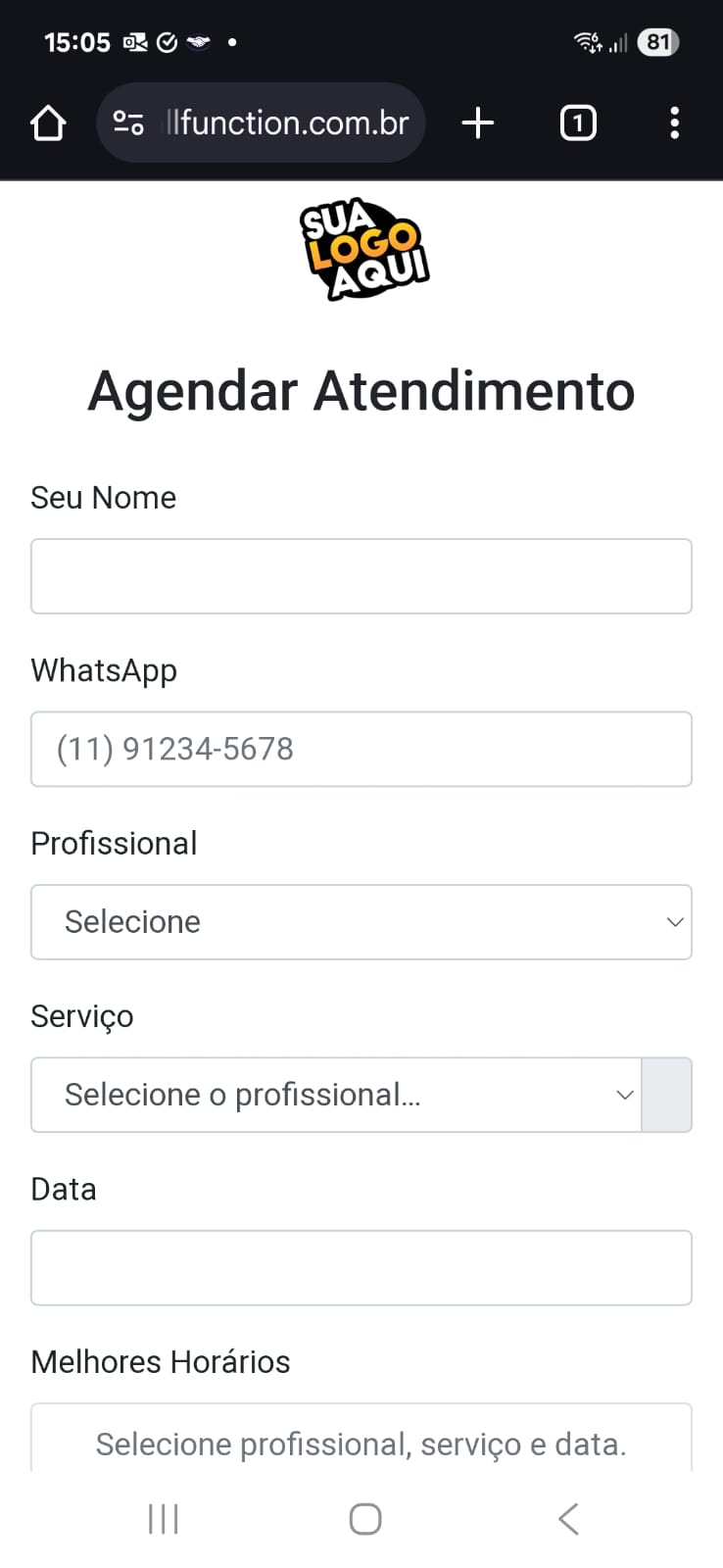Tap the llfunction.com.br address bar
Image resolution: width=723 pixels, height=1568 pixels.
[x=284, y=122]
